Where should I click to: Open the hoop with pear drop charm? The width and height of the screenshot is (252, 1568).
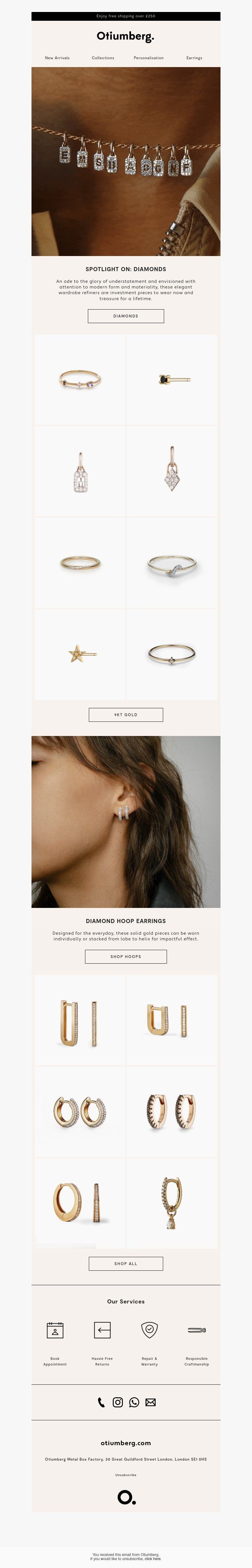pyautogui.click(x=172, y=1203)
